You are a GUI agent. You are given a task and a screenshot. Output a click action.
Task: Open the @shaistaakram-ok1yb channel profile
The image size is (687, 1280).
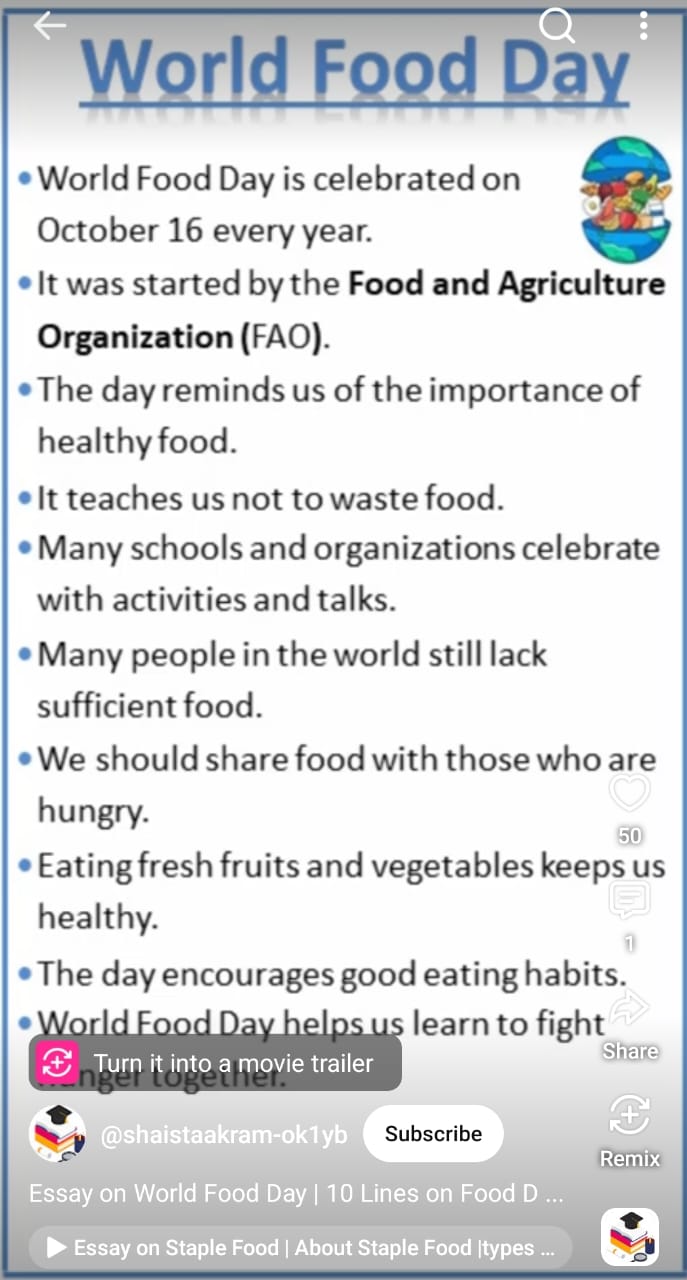click(x=224, y=1134)
